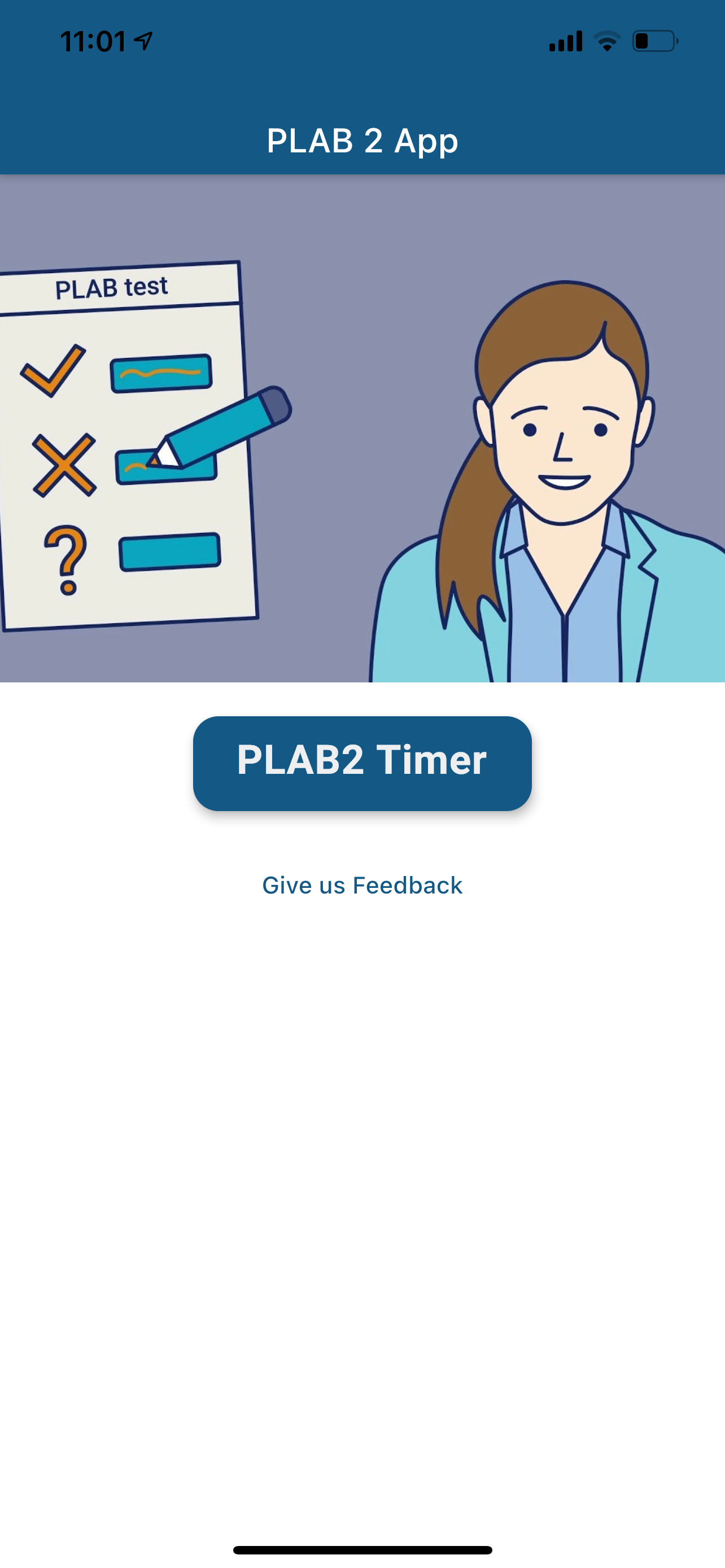Tap the Wi-Fi status icon
Screen dimensions: 725x1568
(608, 40)
